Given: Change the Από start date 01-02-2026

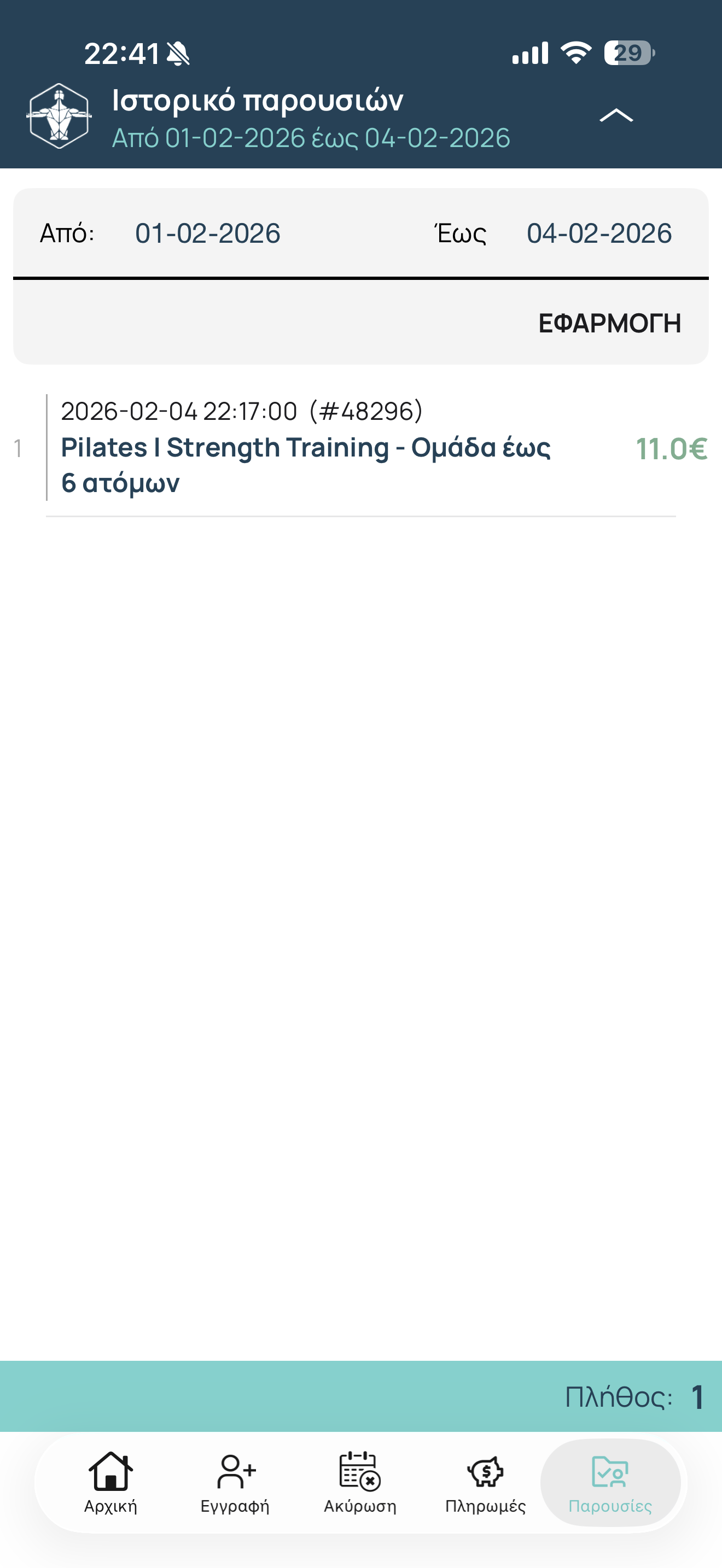Looking at the screenshot, I should click(207, 234).
